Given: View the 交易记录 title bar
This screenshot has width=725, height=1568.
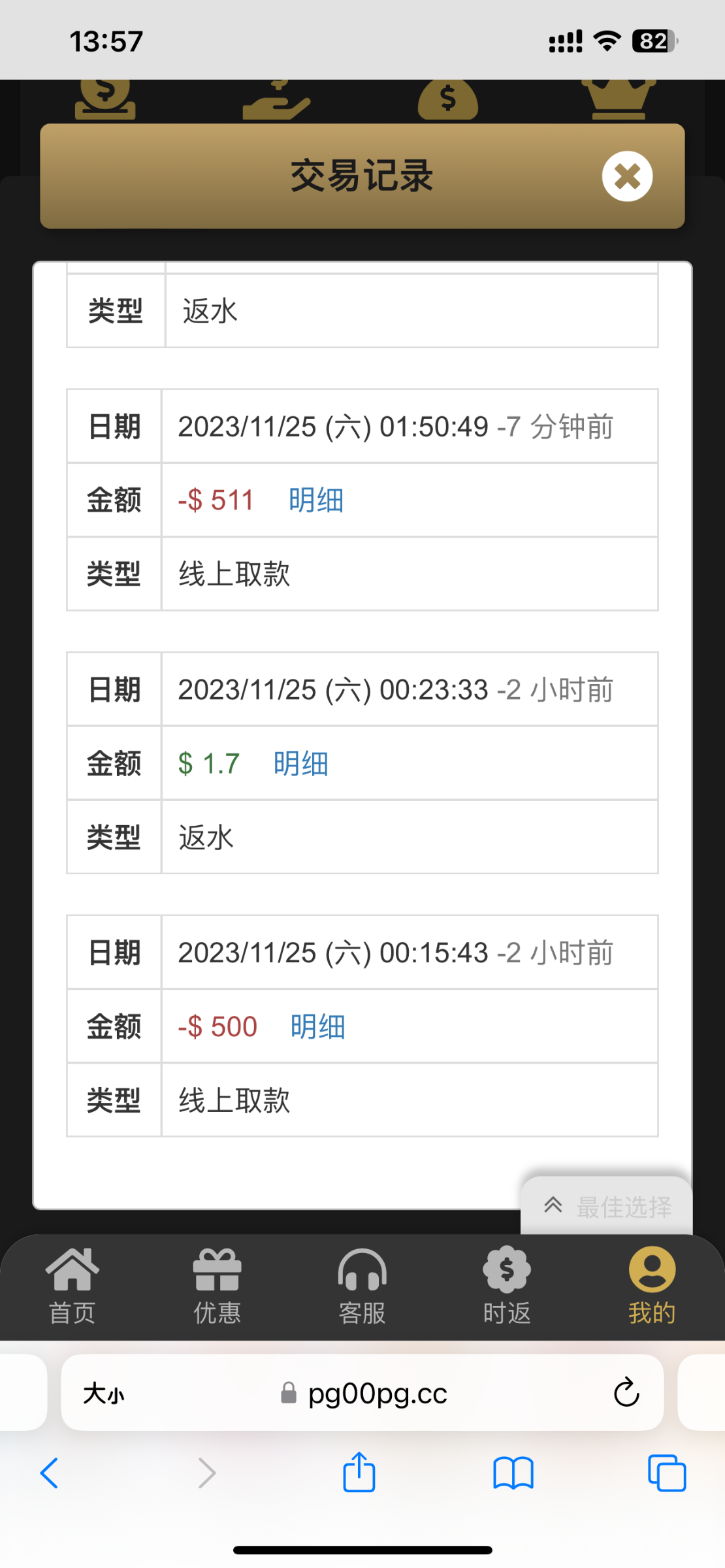Looking at the screenshot, I should pos(362,177).
